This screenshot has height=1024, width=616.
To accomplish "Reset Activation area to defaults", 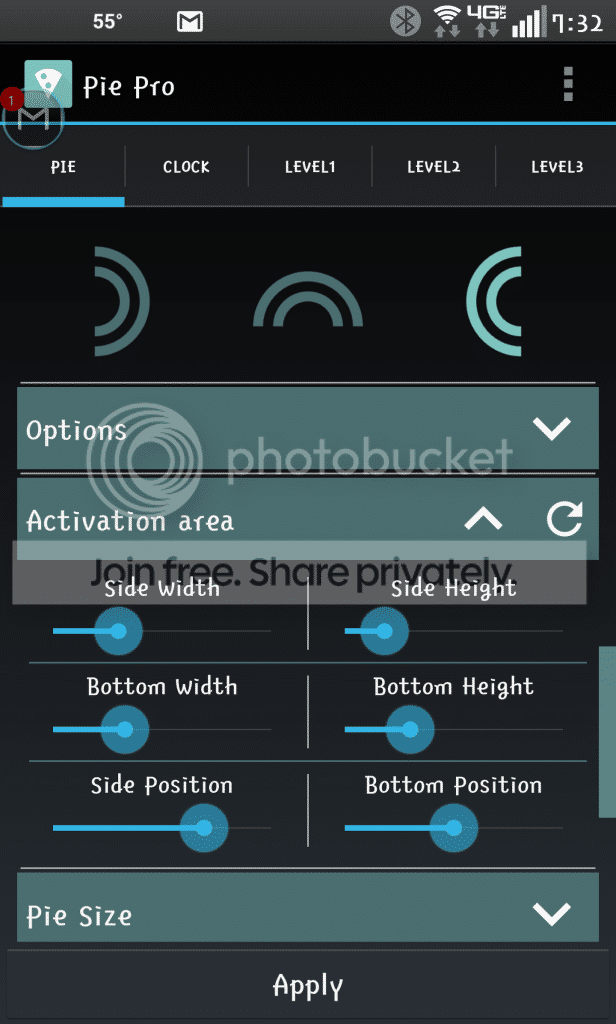I will pyautogui.click(x=564, y=519).
